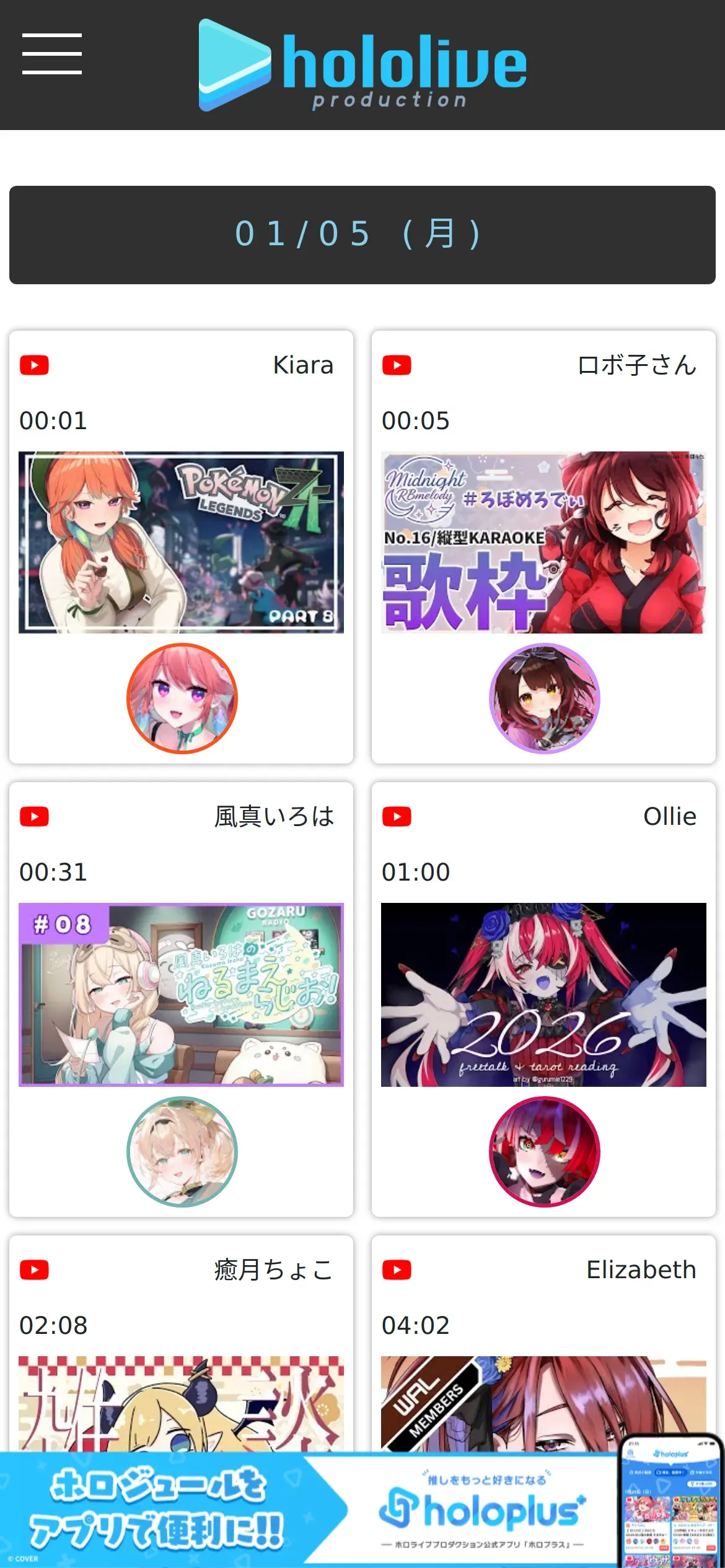Open Kiara's 00:01 Pokémon Legends stream
Screen dimensions: 725x1568
[x=181, y=542]
